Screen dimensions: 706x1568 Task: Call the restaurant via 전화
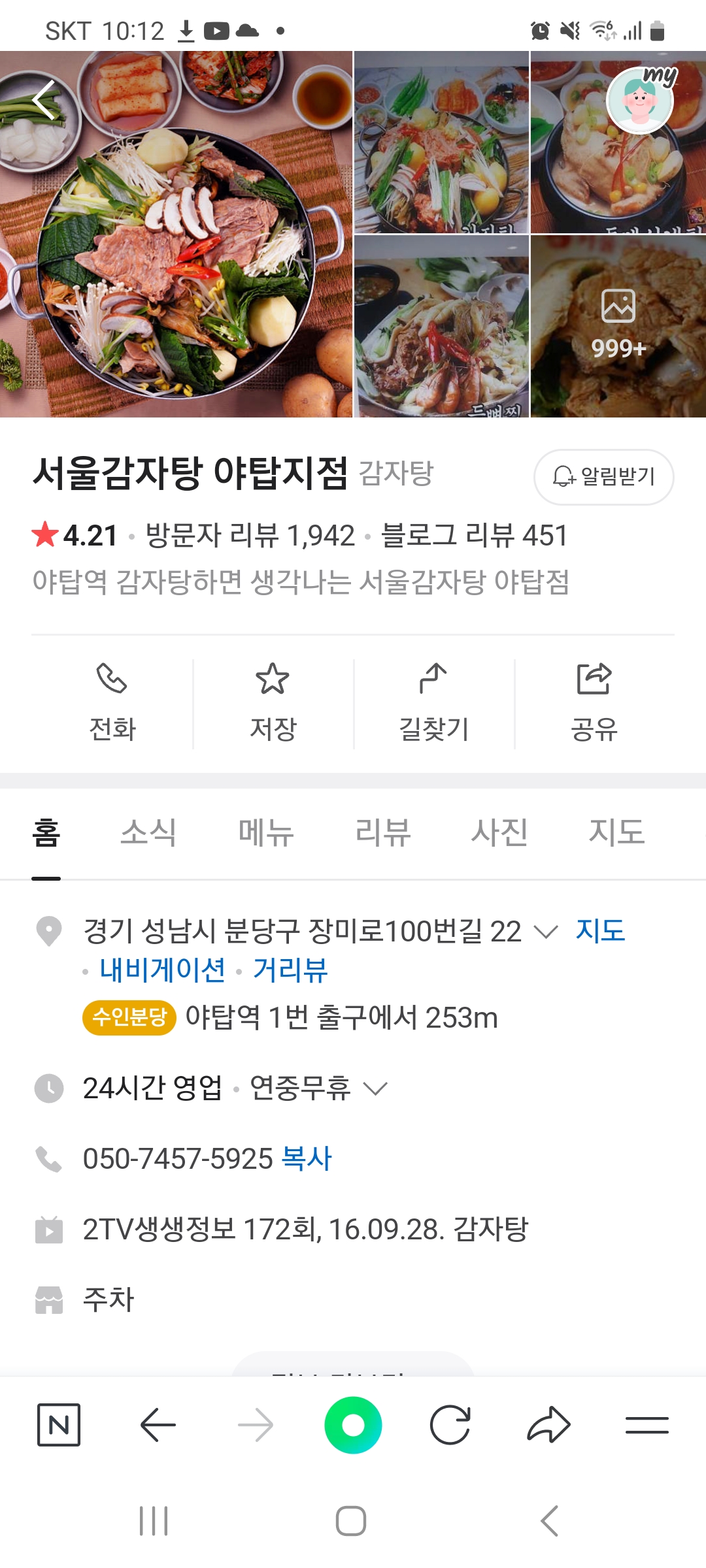112,704
